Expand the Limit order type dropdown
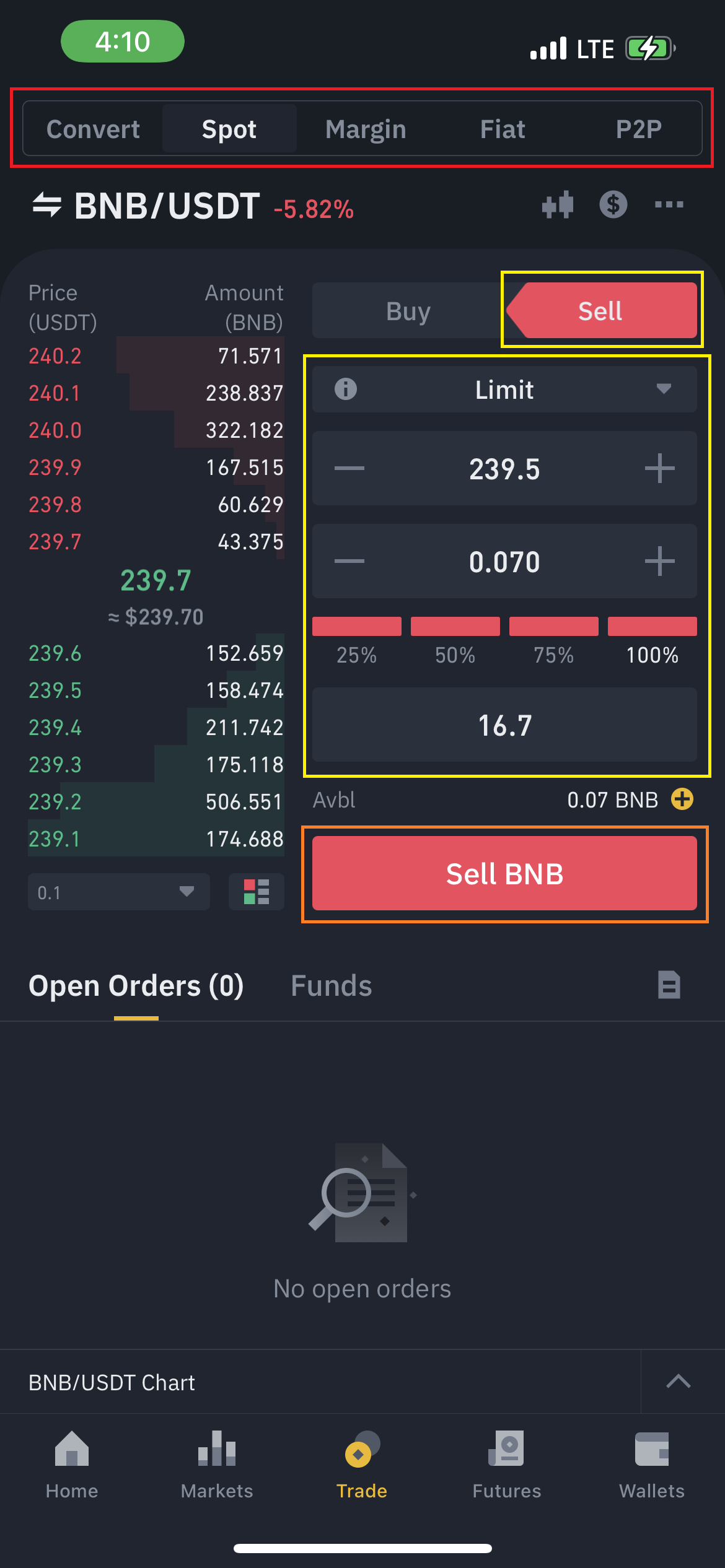The height and width of the screenshot is (1568, 725). tap(504, 390)
